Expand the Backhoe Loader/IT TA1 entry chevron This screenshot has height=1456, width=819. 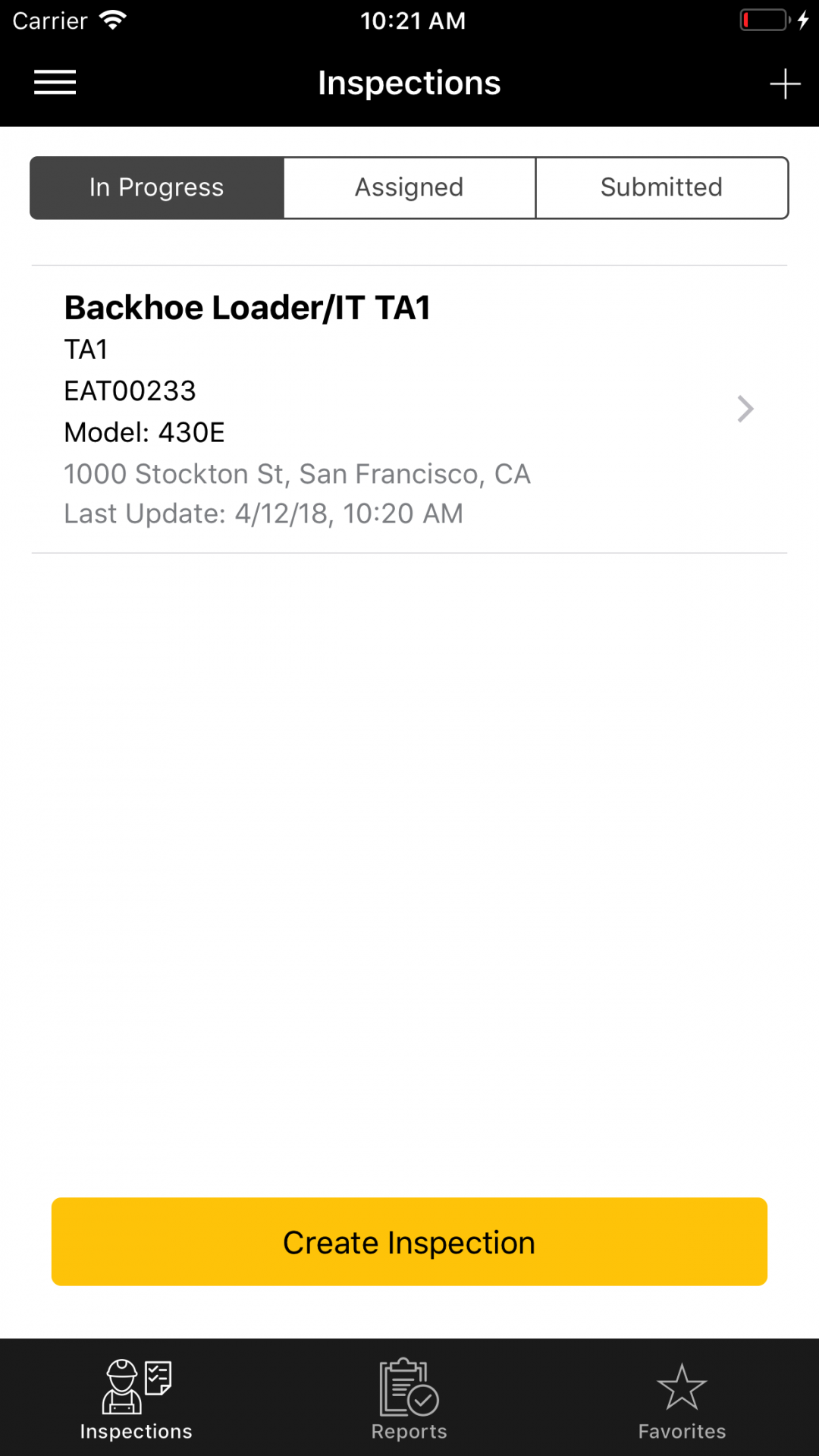tap(745, 409)
